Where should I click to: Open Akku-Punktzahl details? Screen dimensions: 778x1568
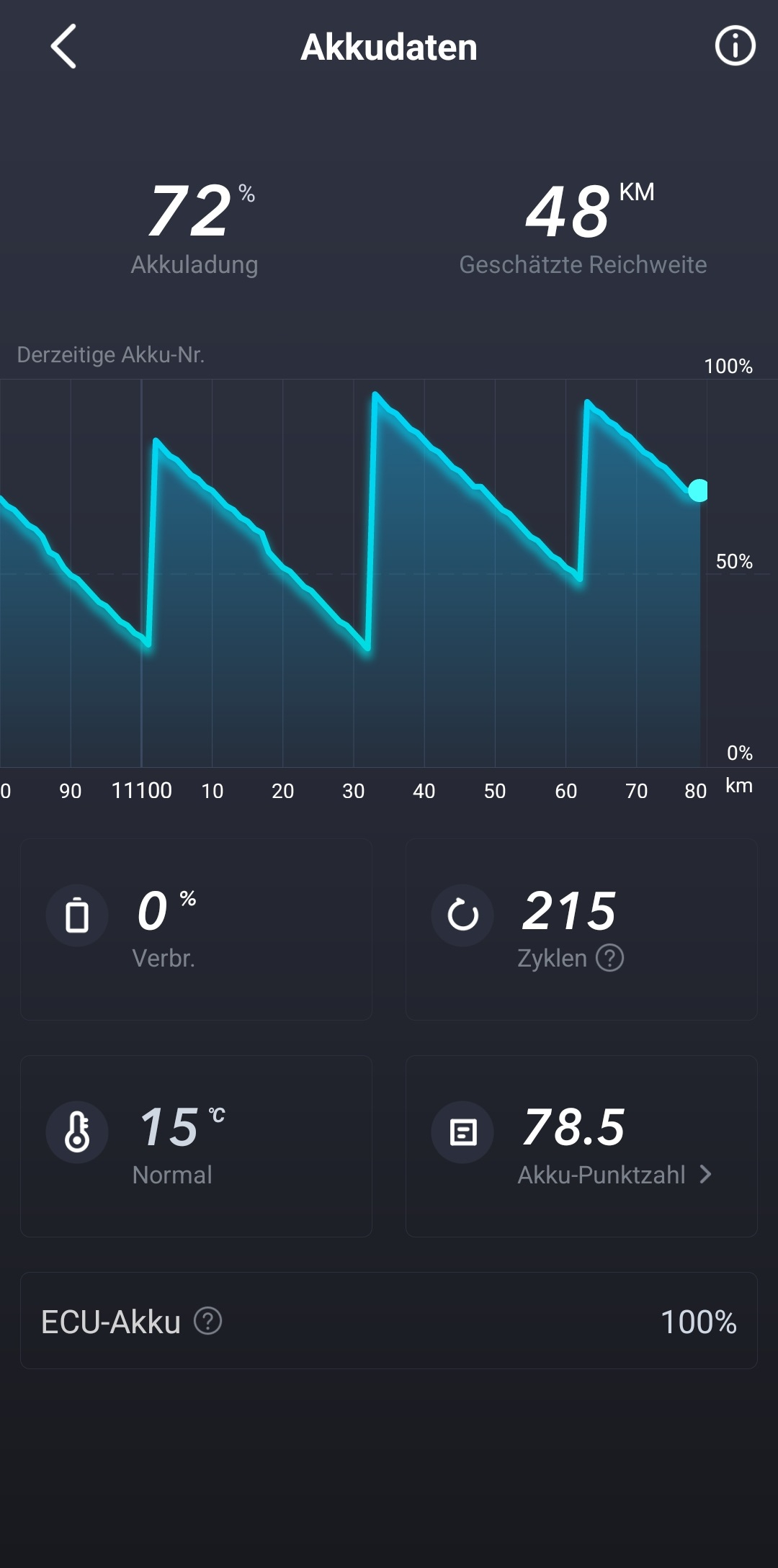[614, 1175]
